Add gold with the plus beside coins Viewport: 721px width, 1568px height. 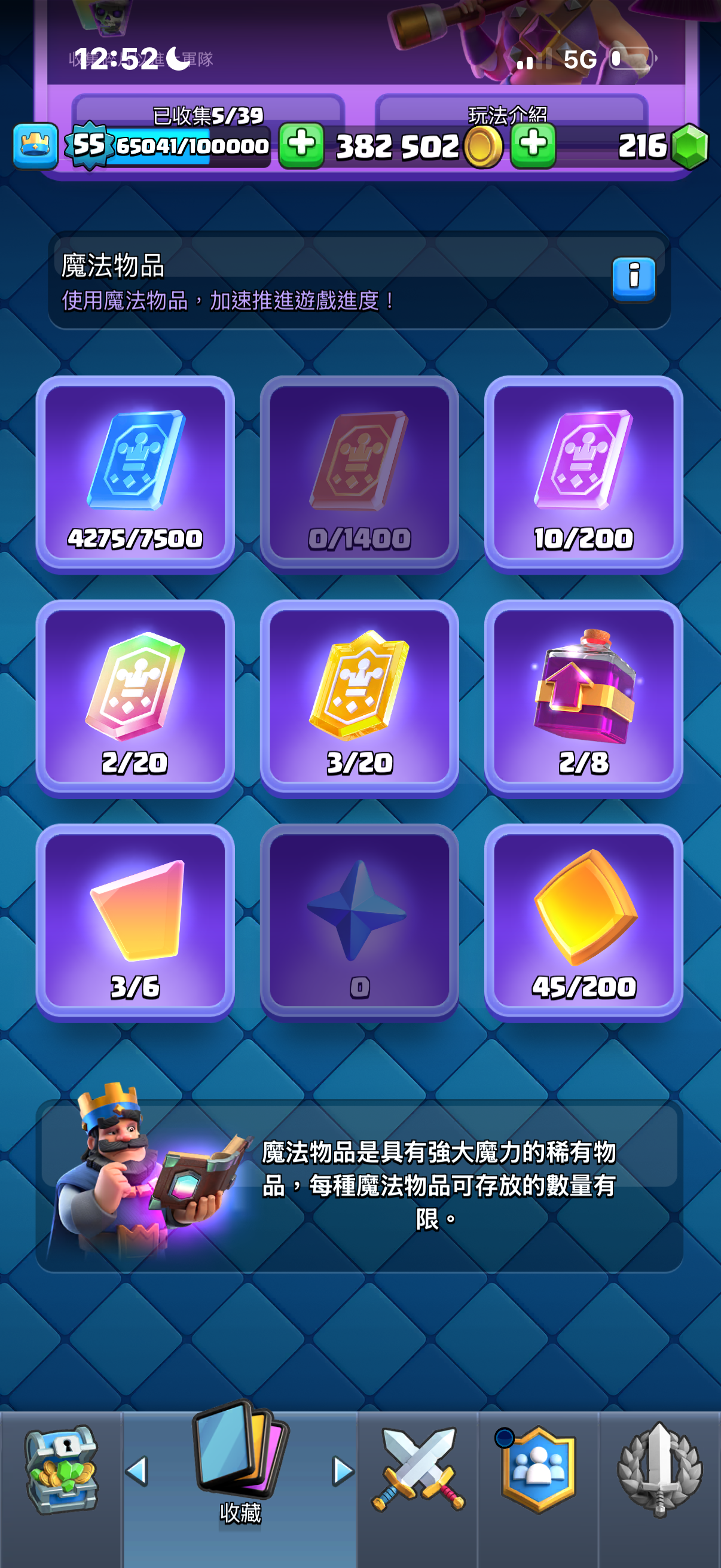pos(533,146)
